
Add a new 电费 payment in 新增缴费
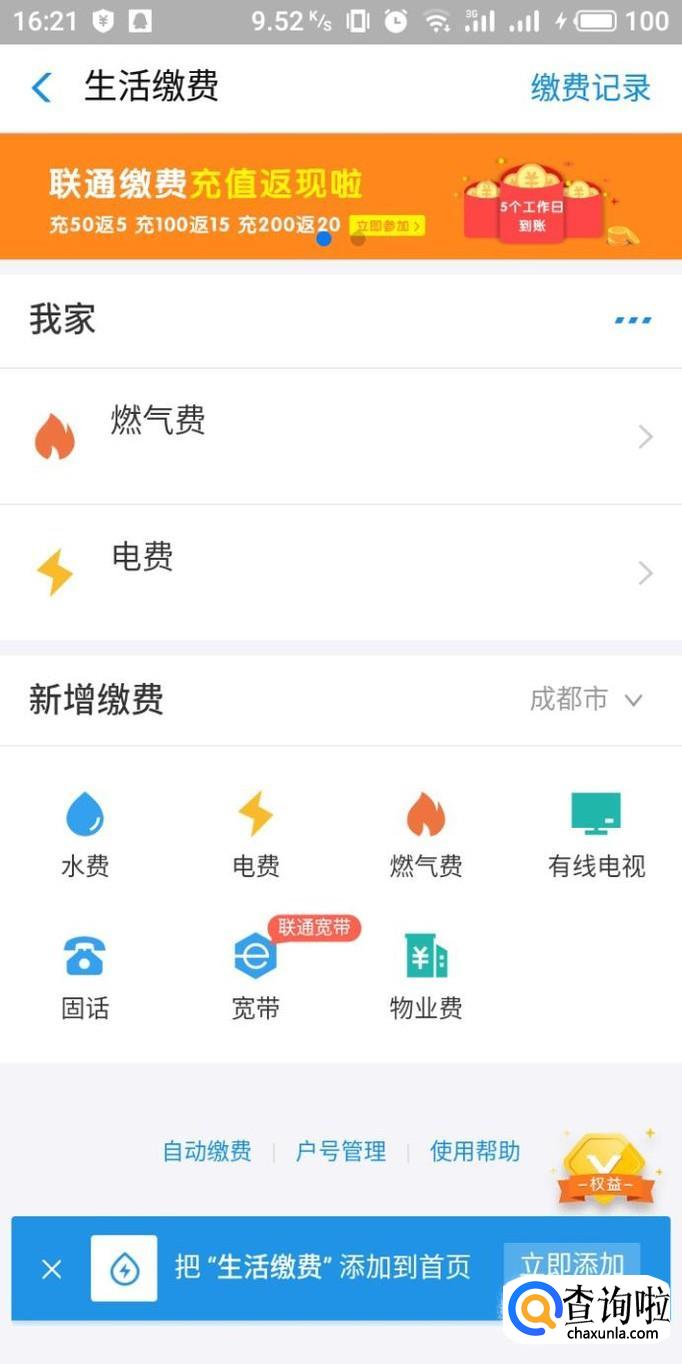[255, 834]
